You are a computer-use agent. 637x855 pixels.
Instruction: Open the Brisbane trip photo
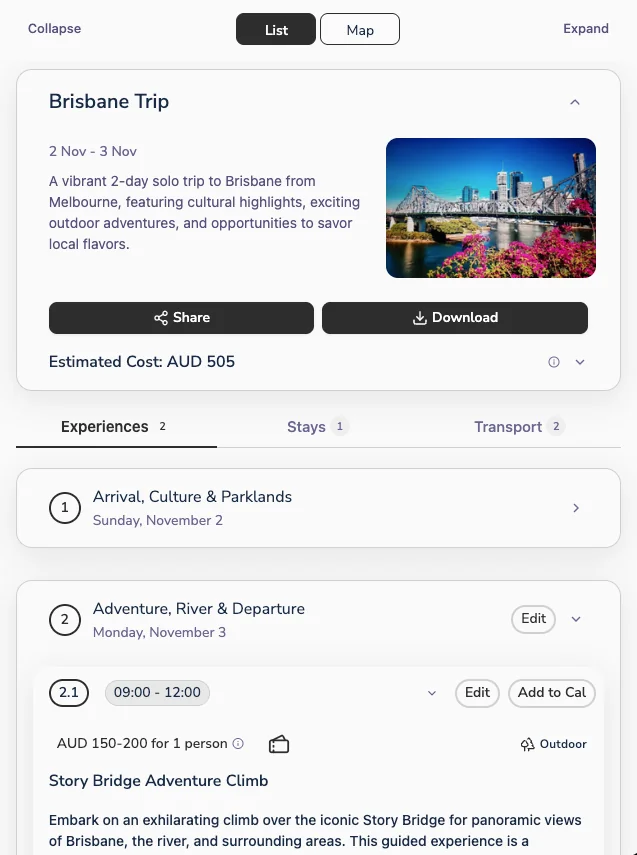point(490,208)
